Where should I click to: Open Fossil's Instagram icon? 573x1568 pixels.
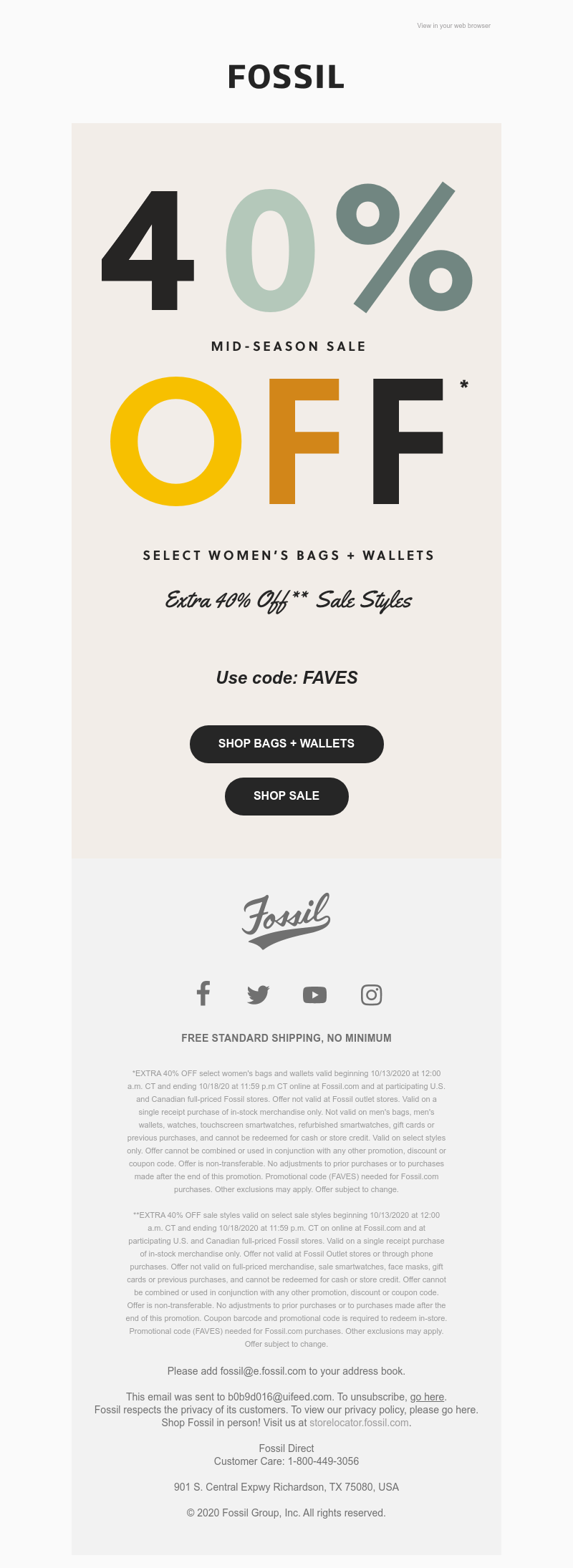coord(371,994)
